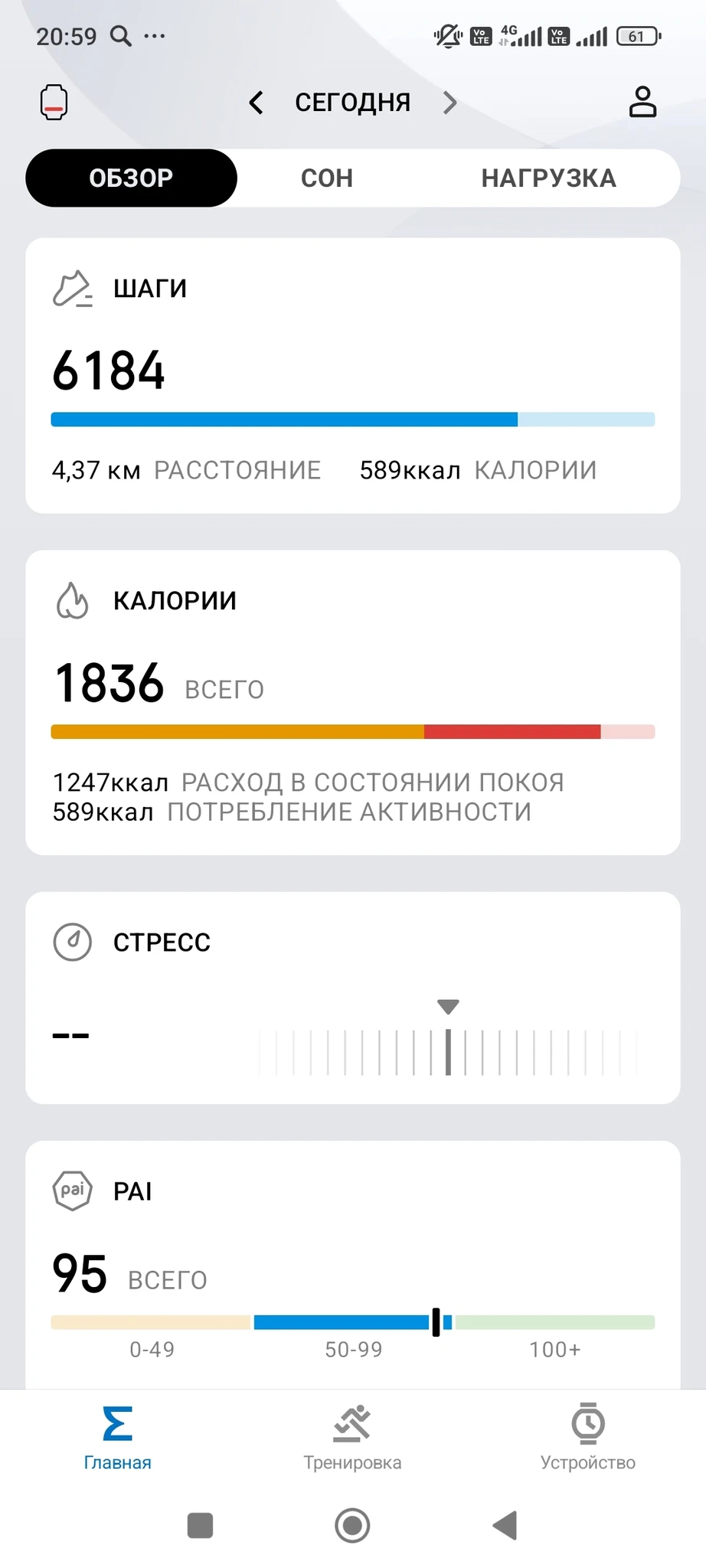Tap СЕГОДНЯ to pick a date

pos(353,103)
